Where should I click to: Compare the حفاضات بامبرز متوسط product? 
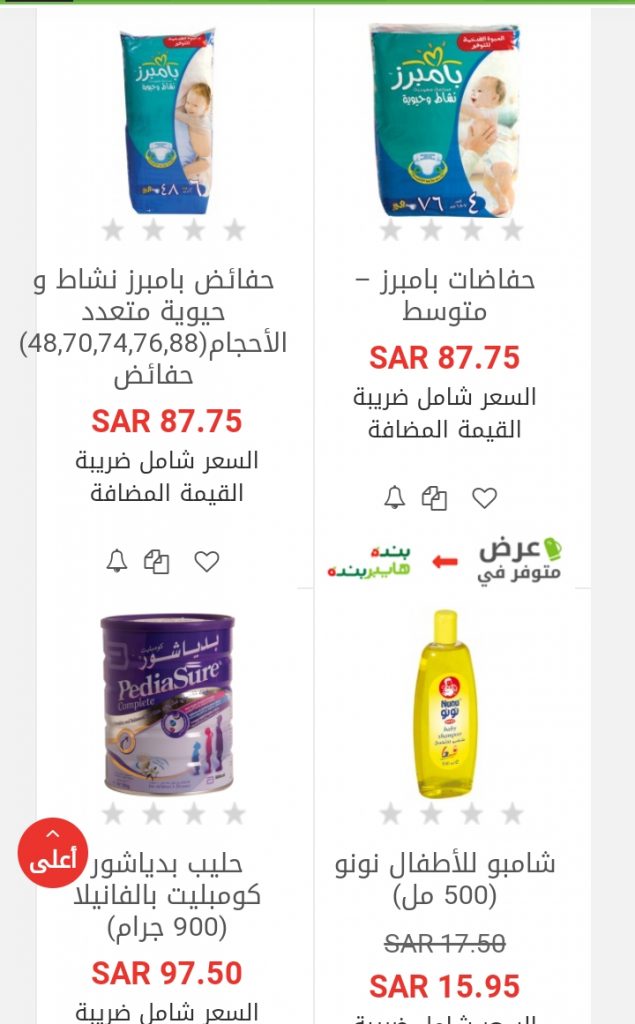click(434, 498)
